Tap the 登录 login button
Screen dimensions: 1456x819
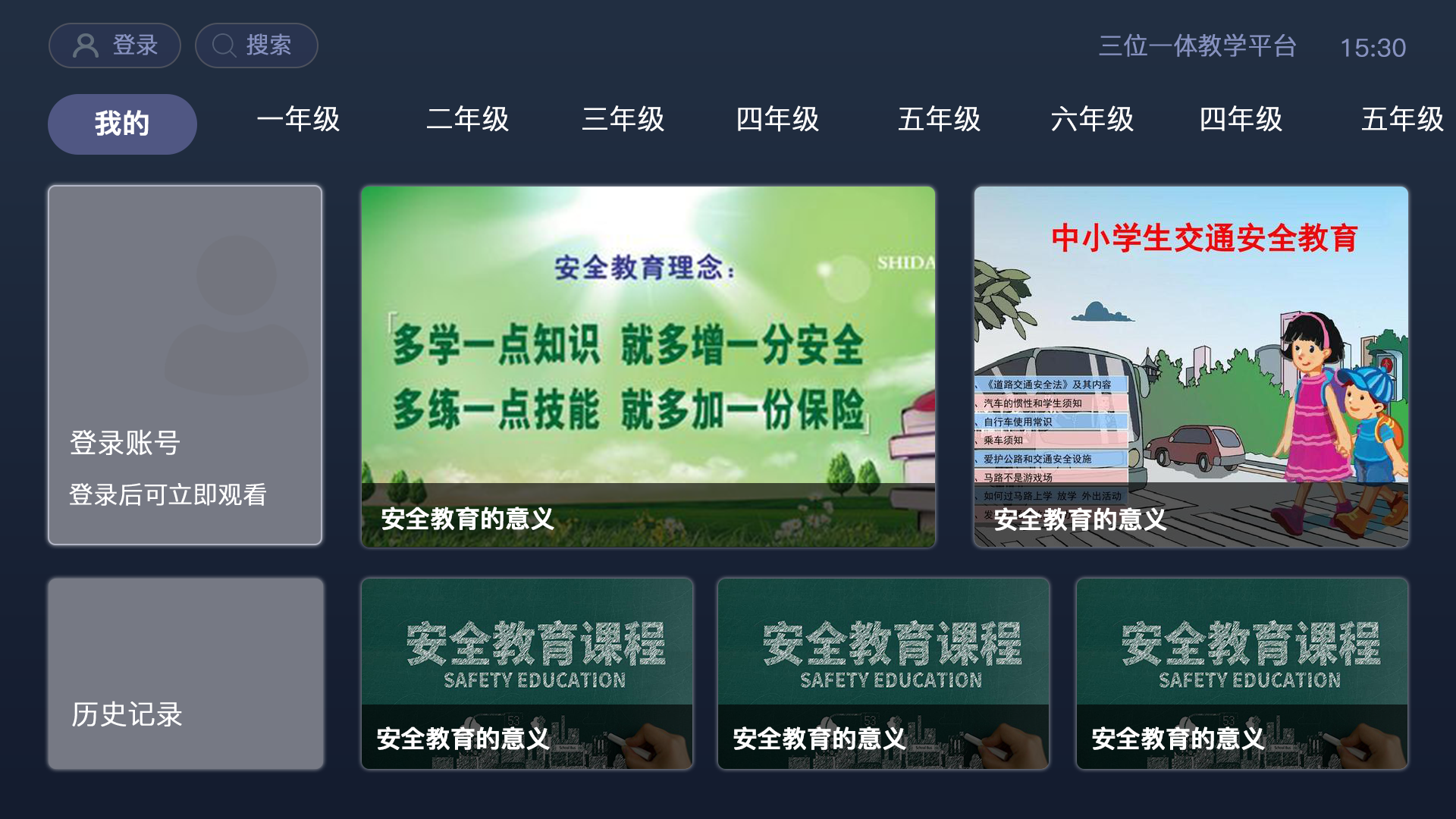(115, 45)
